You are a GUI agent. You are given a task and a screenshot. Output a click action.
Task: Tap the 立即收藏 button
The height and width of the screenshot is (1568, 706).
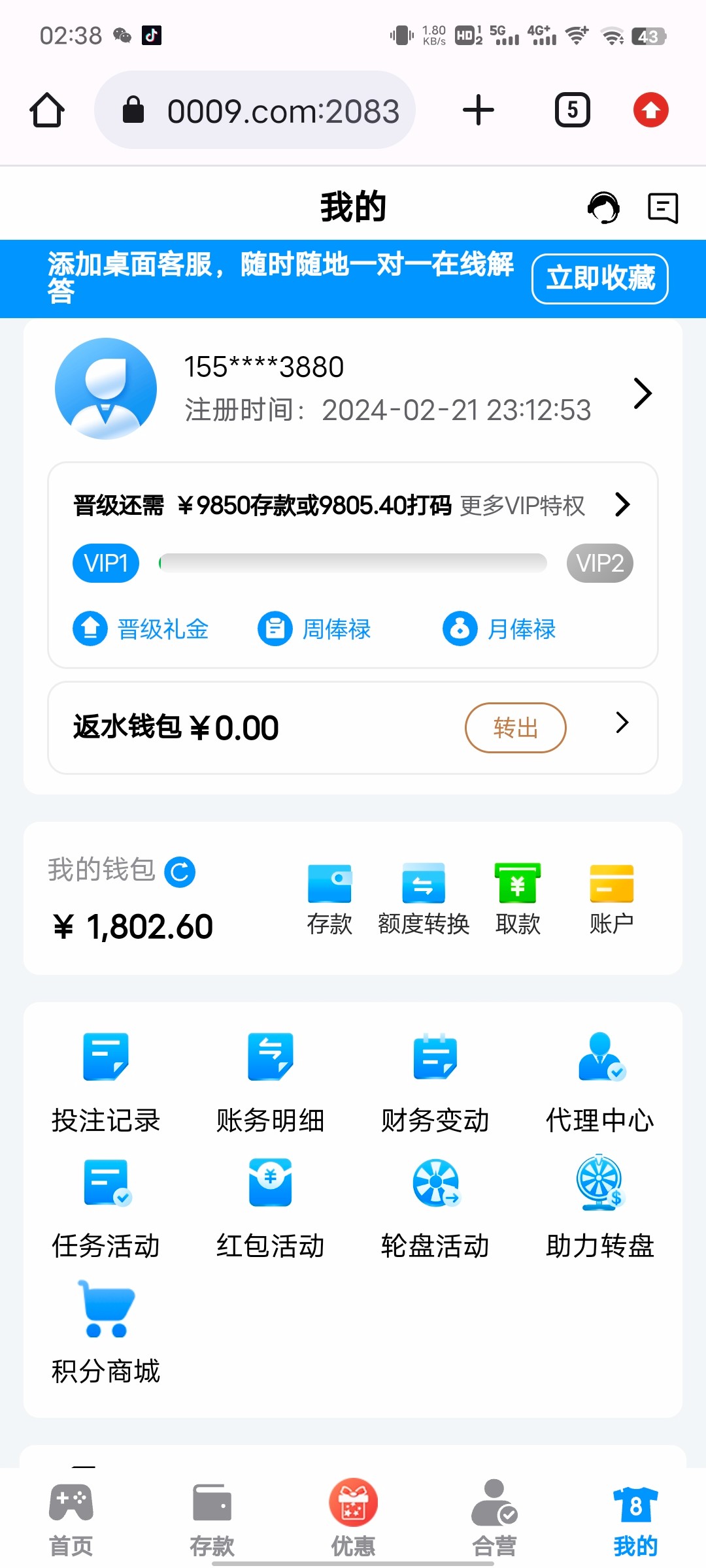point(599,278)
